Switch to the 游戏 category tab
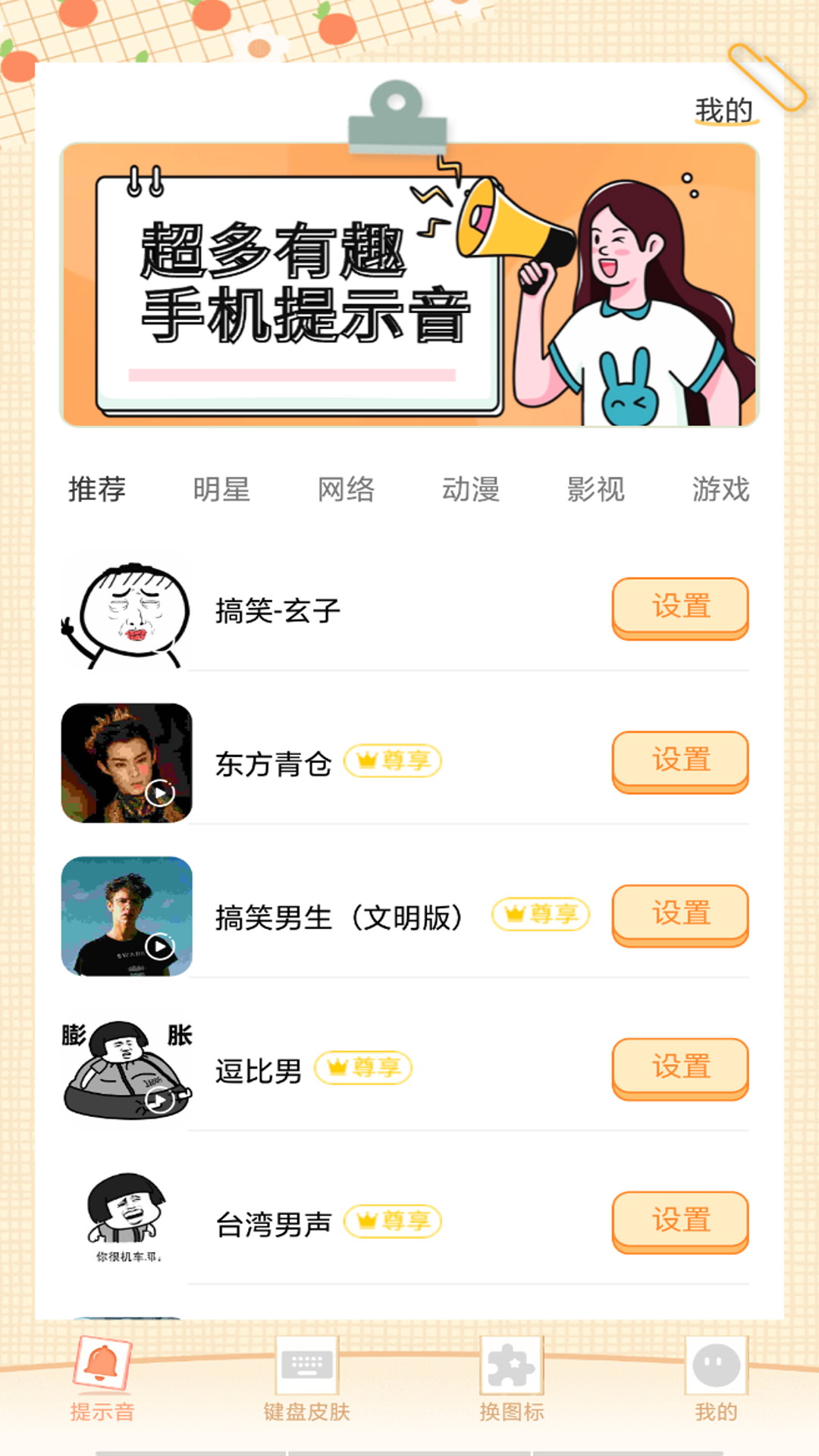 coord(720,489)
